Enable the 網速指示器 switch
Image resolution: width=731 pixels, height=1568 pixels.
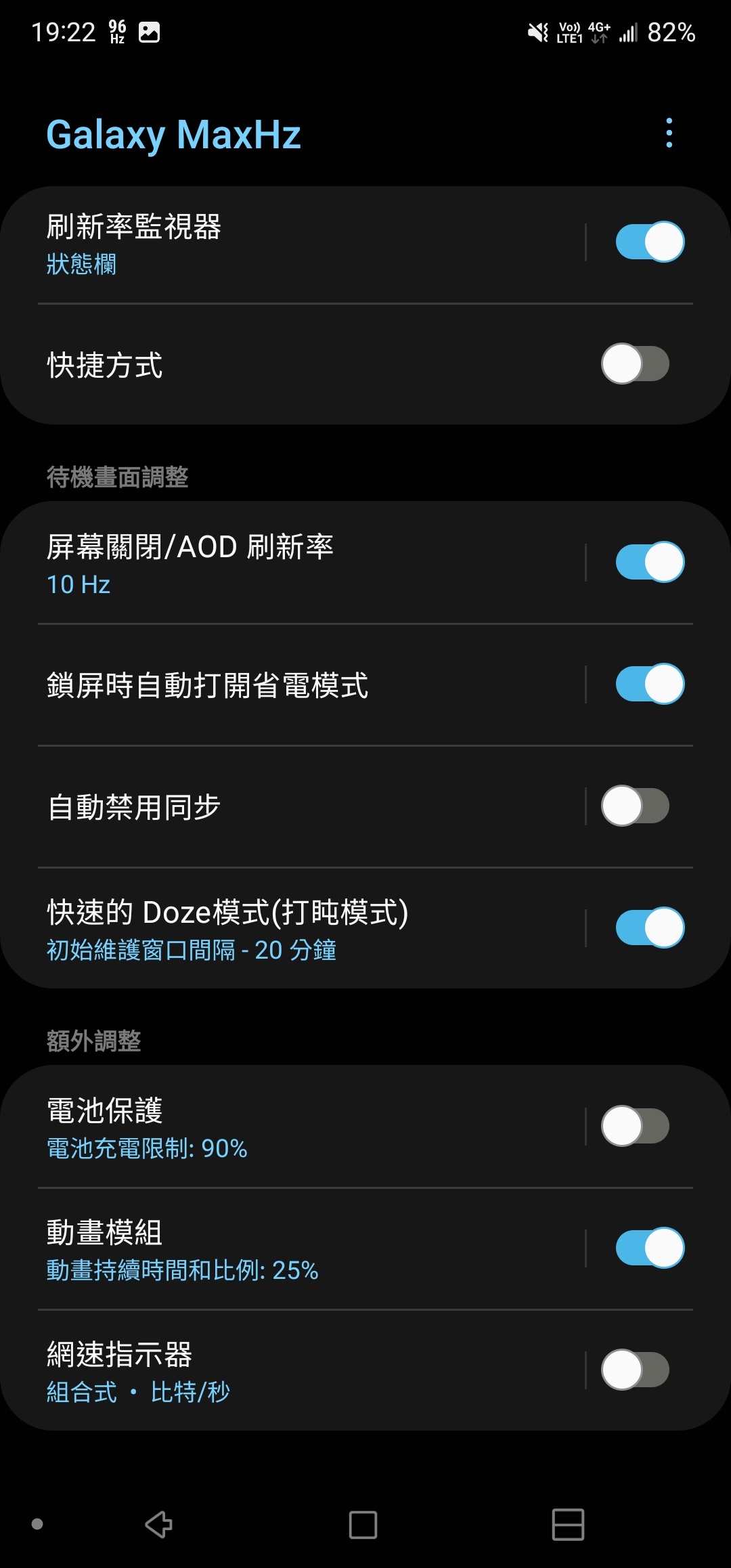[x=636, y=1370]
